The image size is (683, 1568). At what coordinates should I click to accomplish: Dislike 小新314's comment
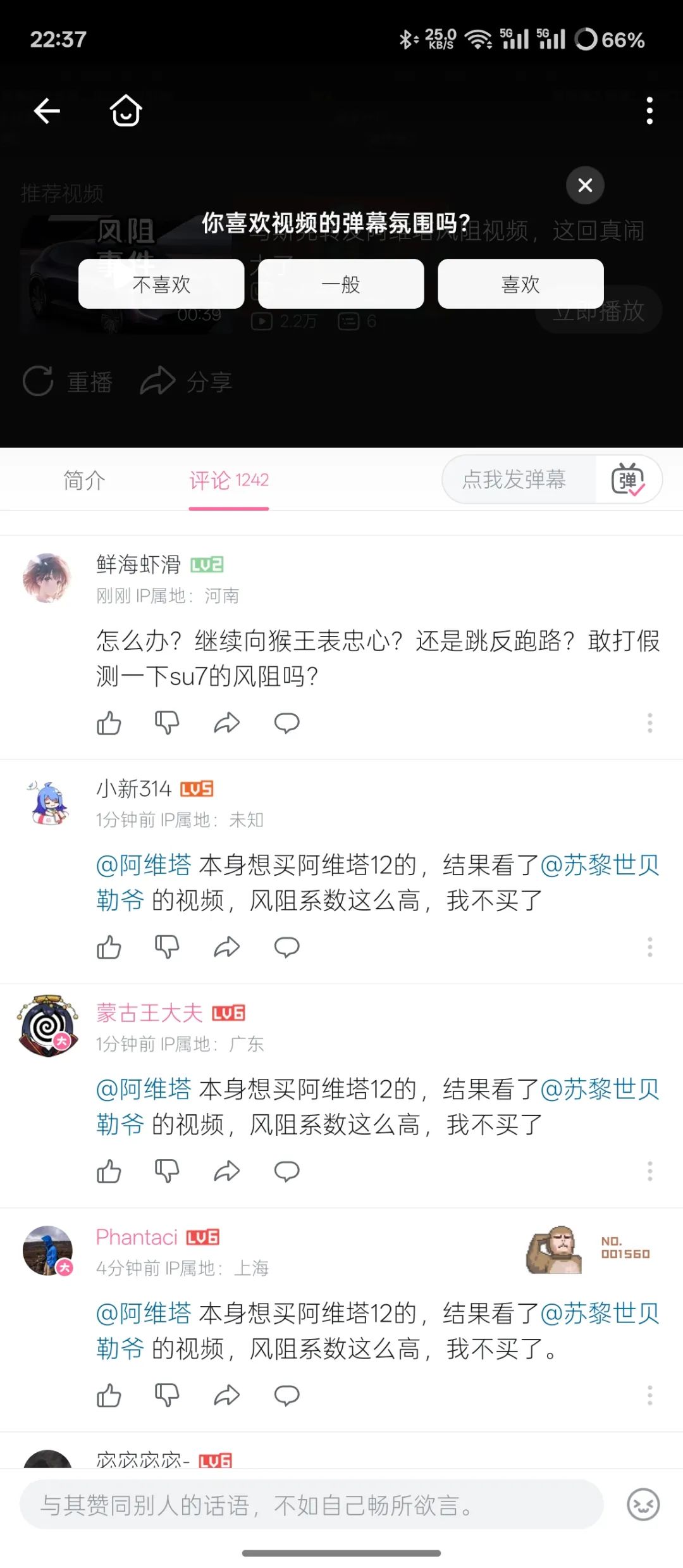[167, 947]
